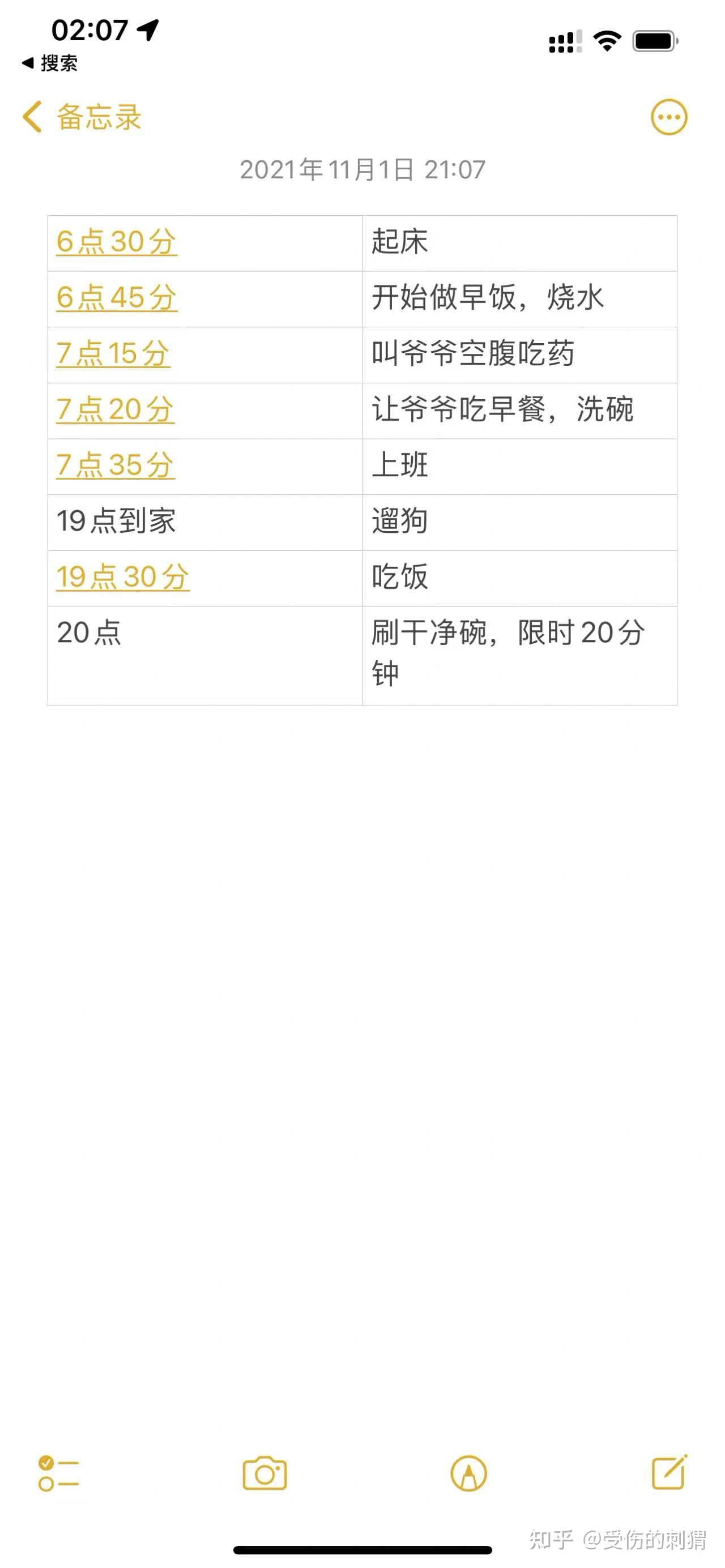Screen dimensions: 725x1568
Task: Return to 搜索 app
Action: (x=50, y=63)
